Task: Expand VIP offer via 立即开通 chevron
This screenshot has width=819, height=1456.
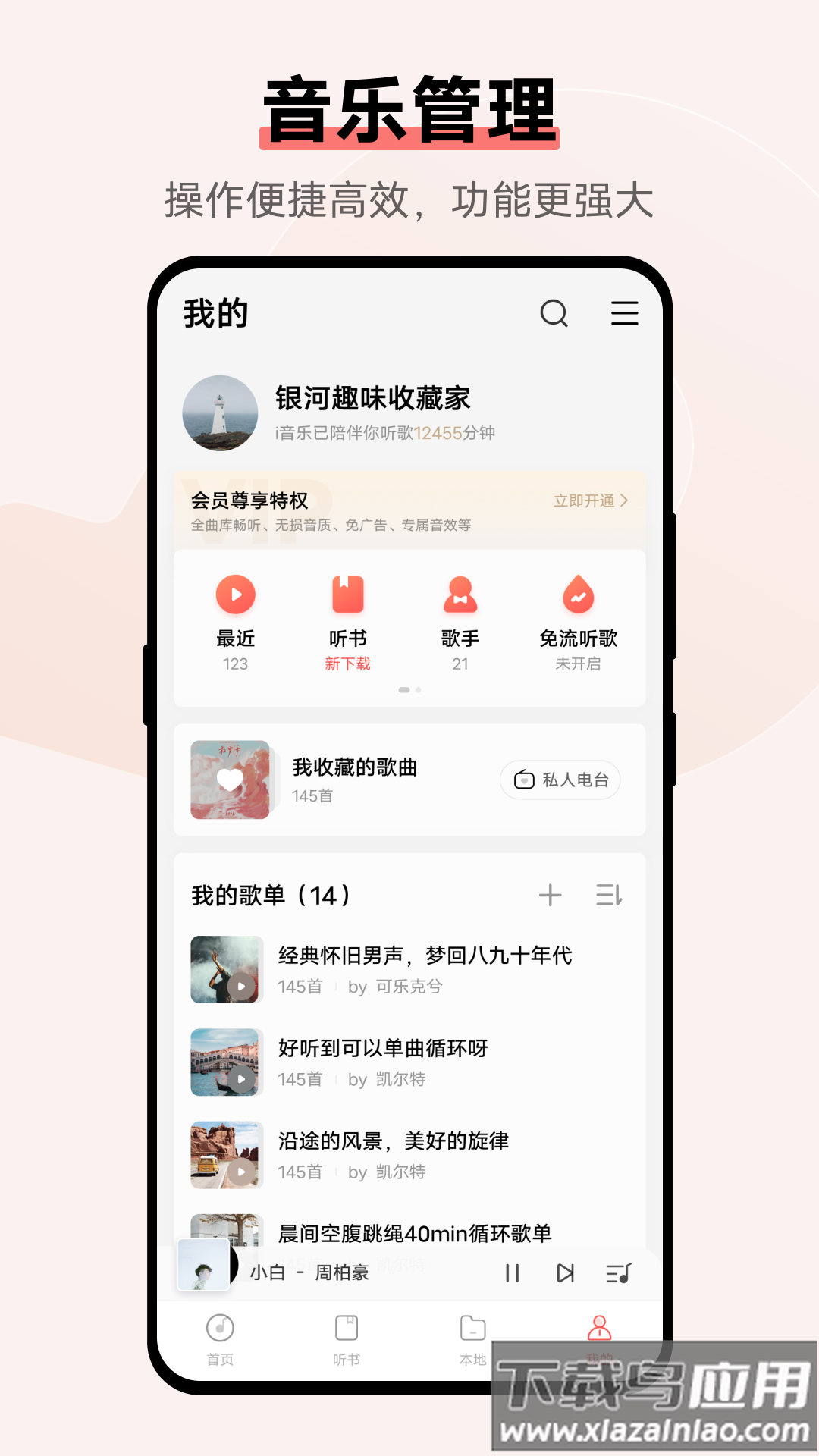Action: click(591, 500)
